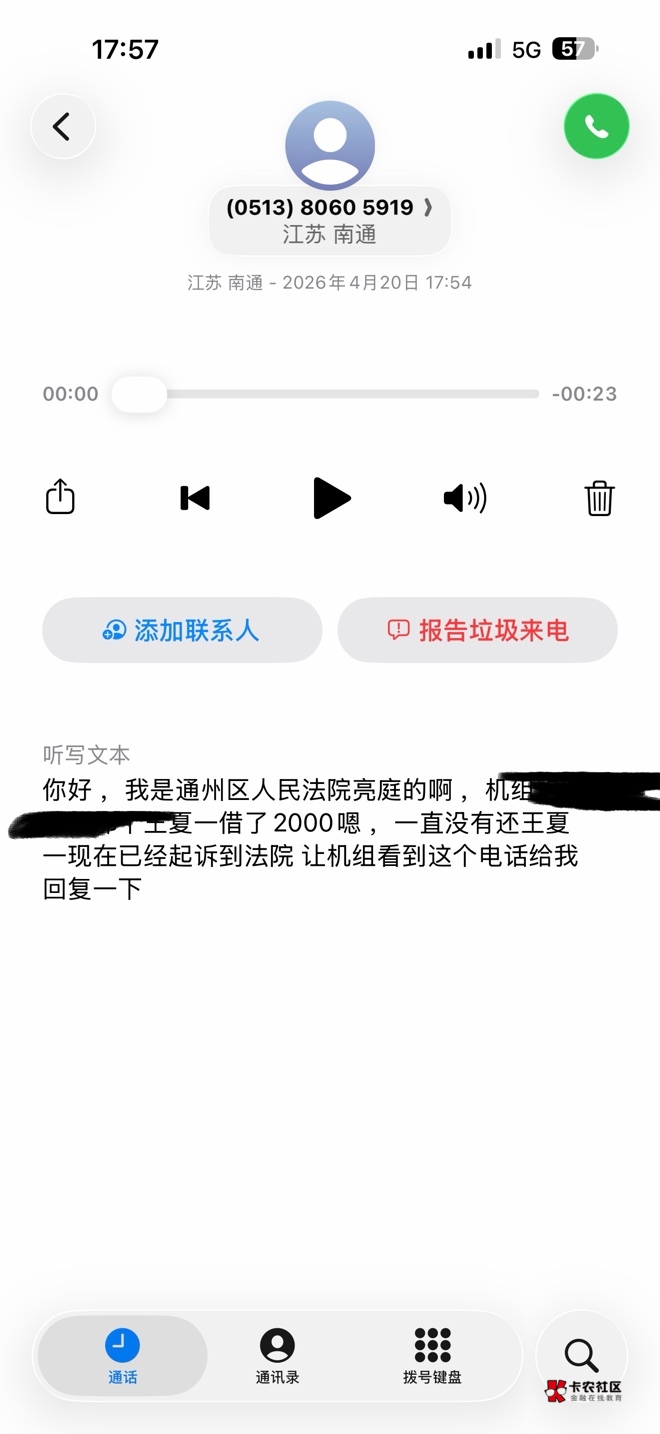Go back to the previous screen

63,127
